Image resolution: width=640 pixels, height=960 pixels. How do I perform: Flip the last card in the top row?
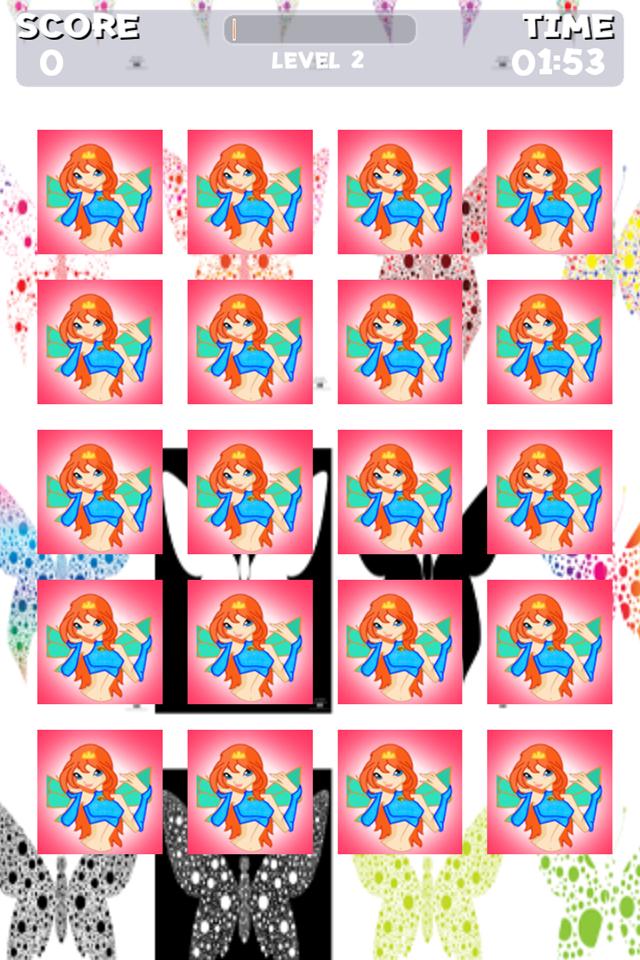[550, 192]
